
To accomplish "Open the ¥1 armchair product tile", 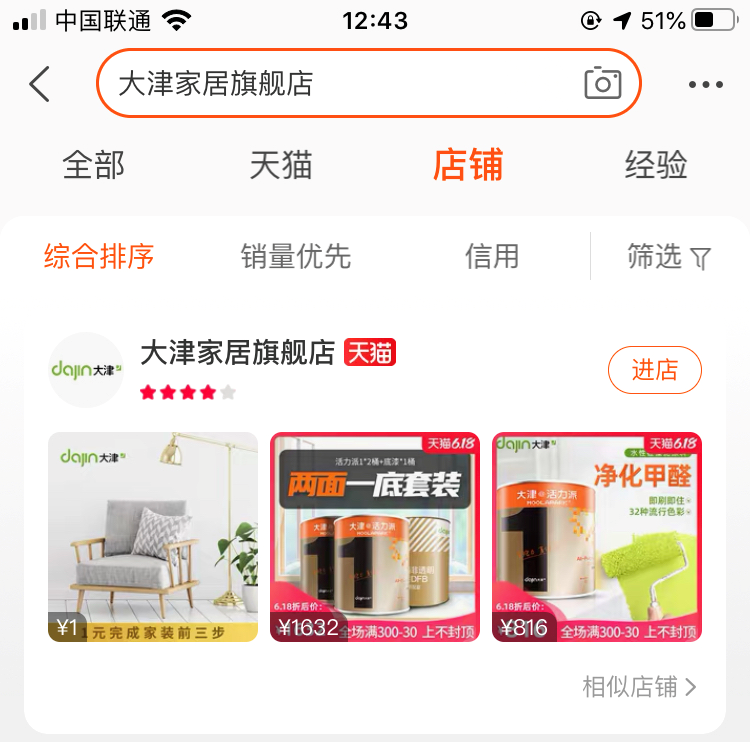I will pyautogui.click(x=153, y=537).
